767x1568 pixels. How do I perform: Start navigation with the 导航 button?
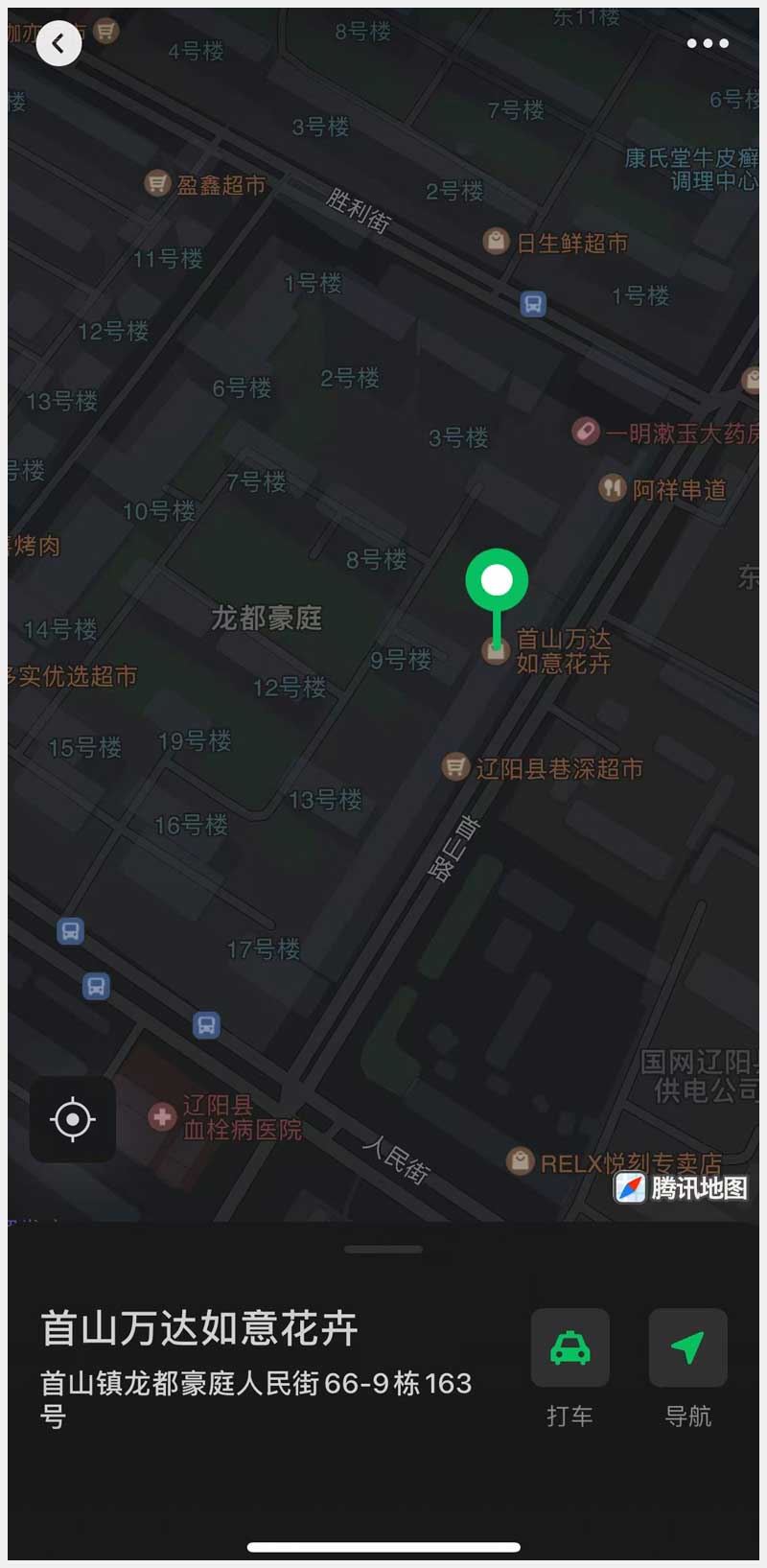coord(687,1347)
